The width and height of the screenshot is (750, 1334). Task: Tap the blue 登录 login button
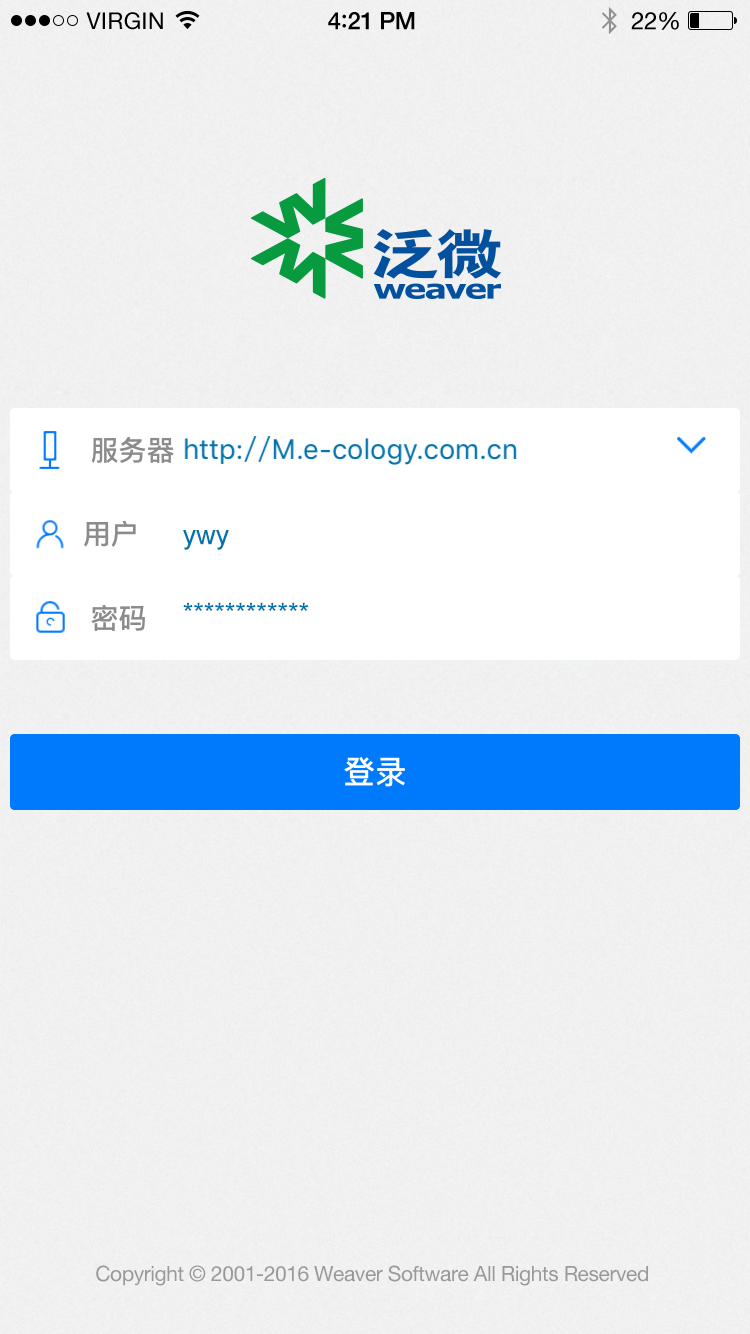tap(375, 772)
